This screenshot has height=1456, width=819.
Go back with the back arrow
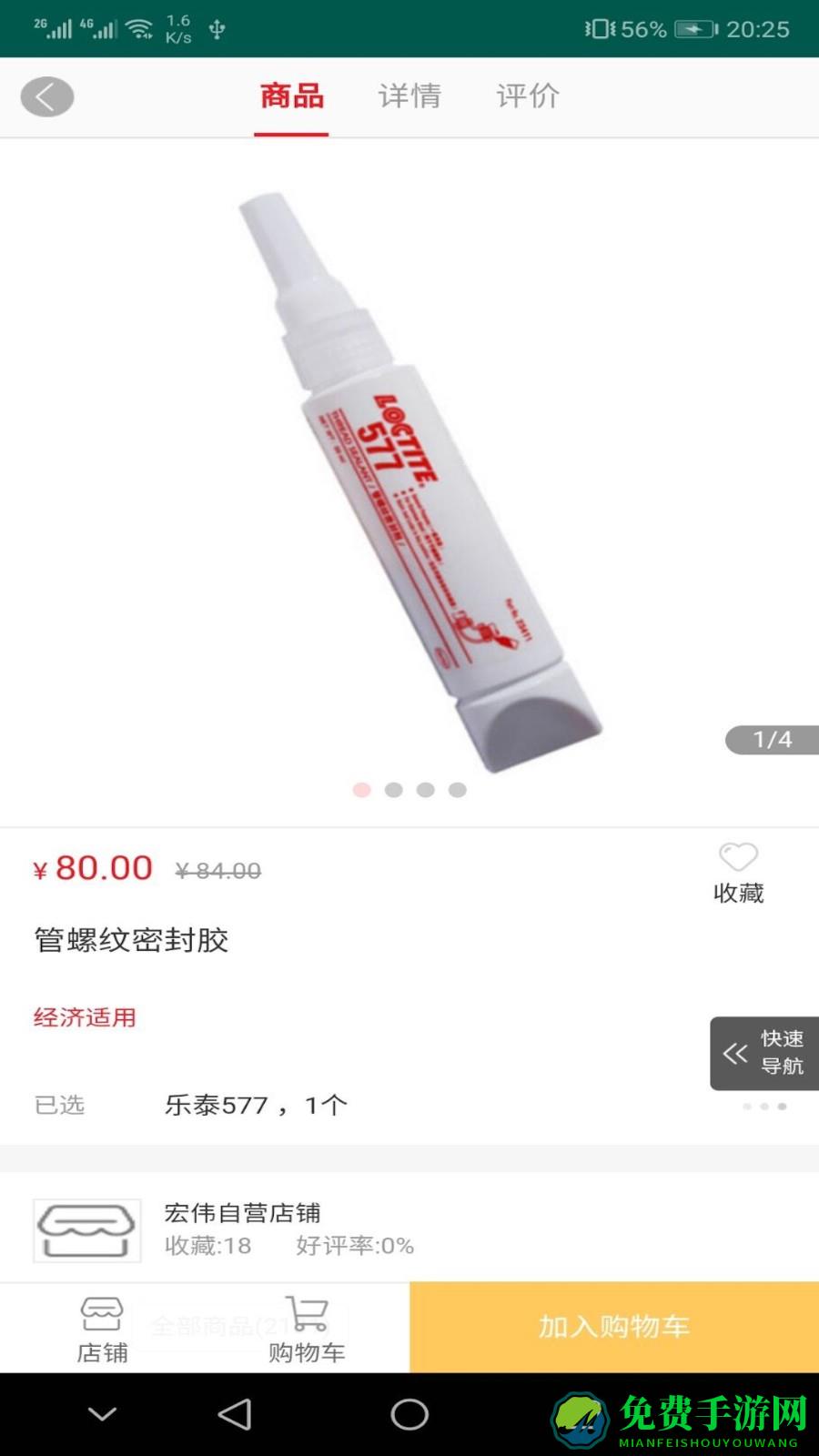[47, 96]
